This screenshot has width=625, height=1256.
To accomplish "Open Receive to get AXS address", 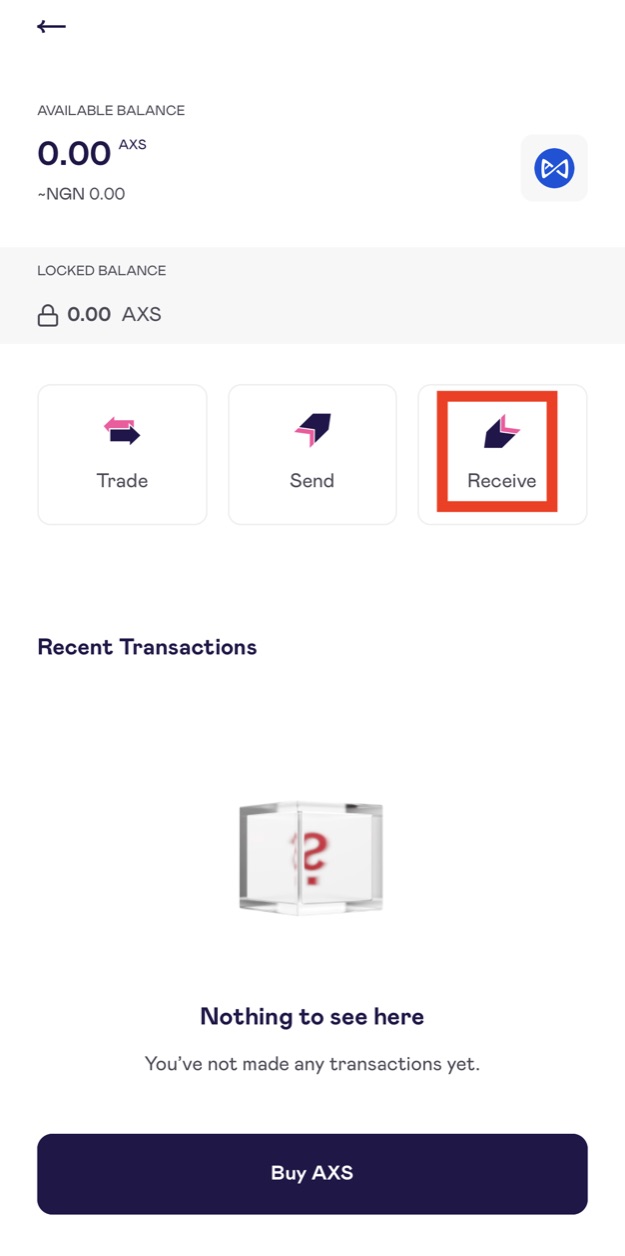I will (x=502, y=454).
